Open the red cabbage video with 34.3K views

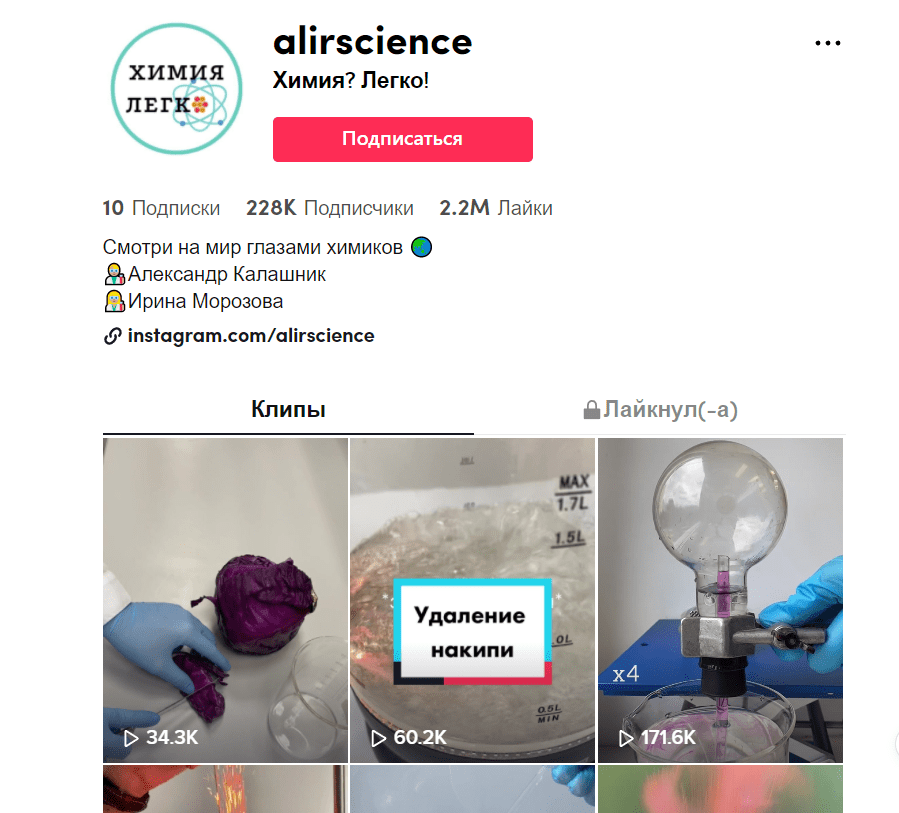click(225, 600)
